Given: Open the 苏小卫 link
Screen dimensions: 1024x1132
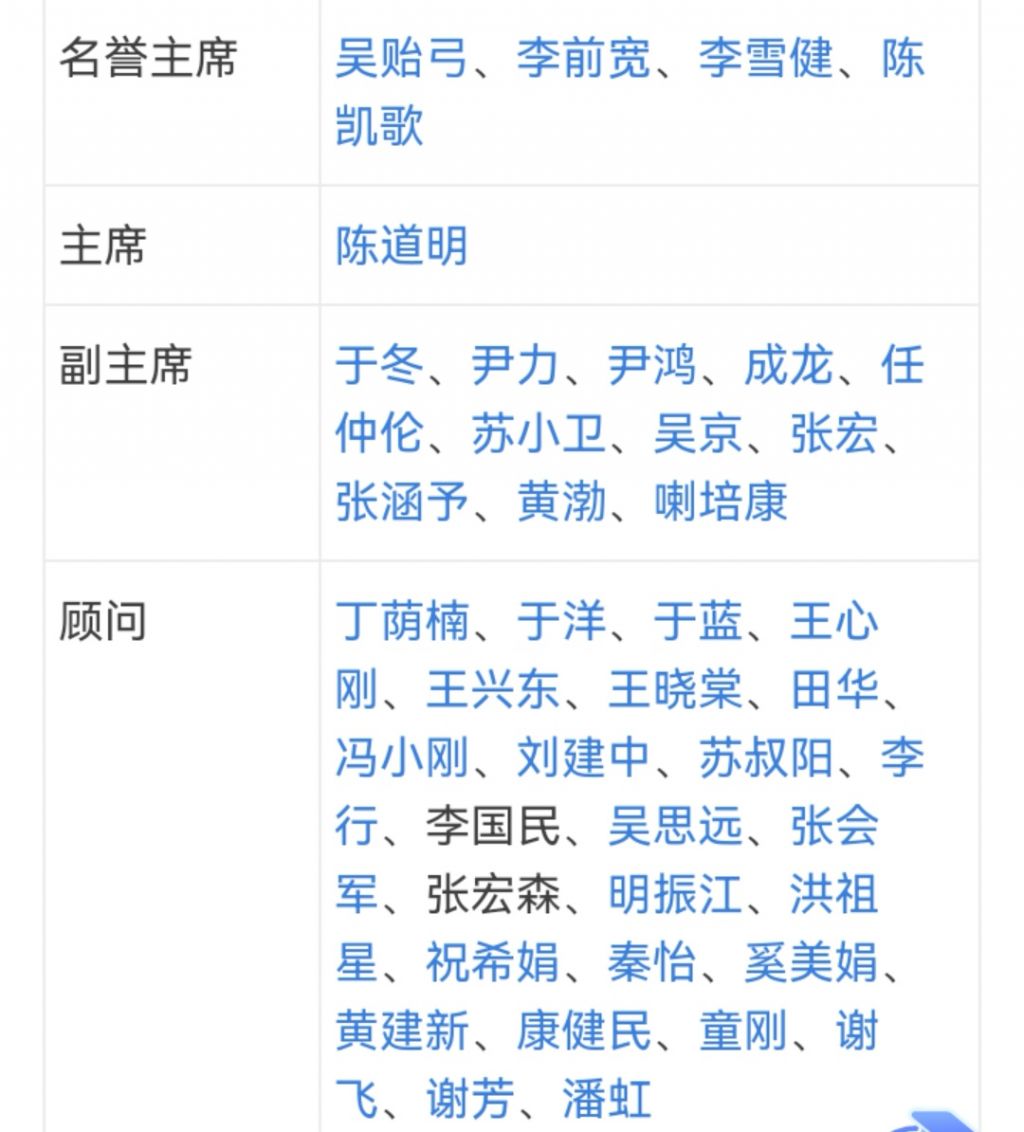Looking at the screenshot, I should pyautogui.click(x=538, y=434).
